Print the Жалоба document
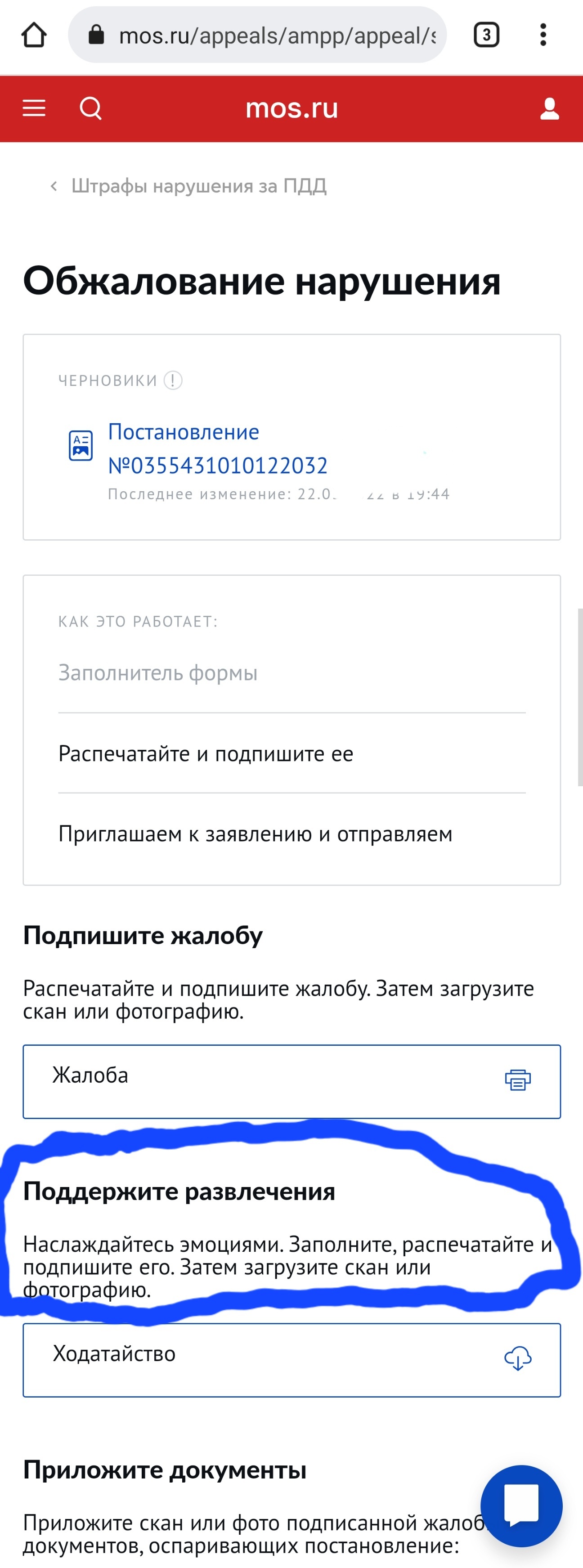 [x=517, y=1080]
